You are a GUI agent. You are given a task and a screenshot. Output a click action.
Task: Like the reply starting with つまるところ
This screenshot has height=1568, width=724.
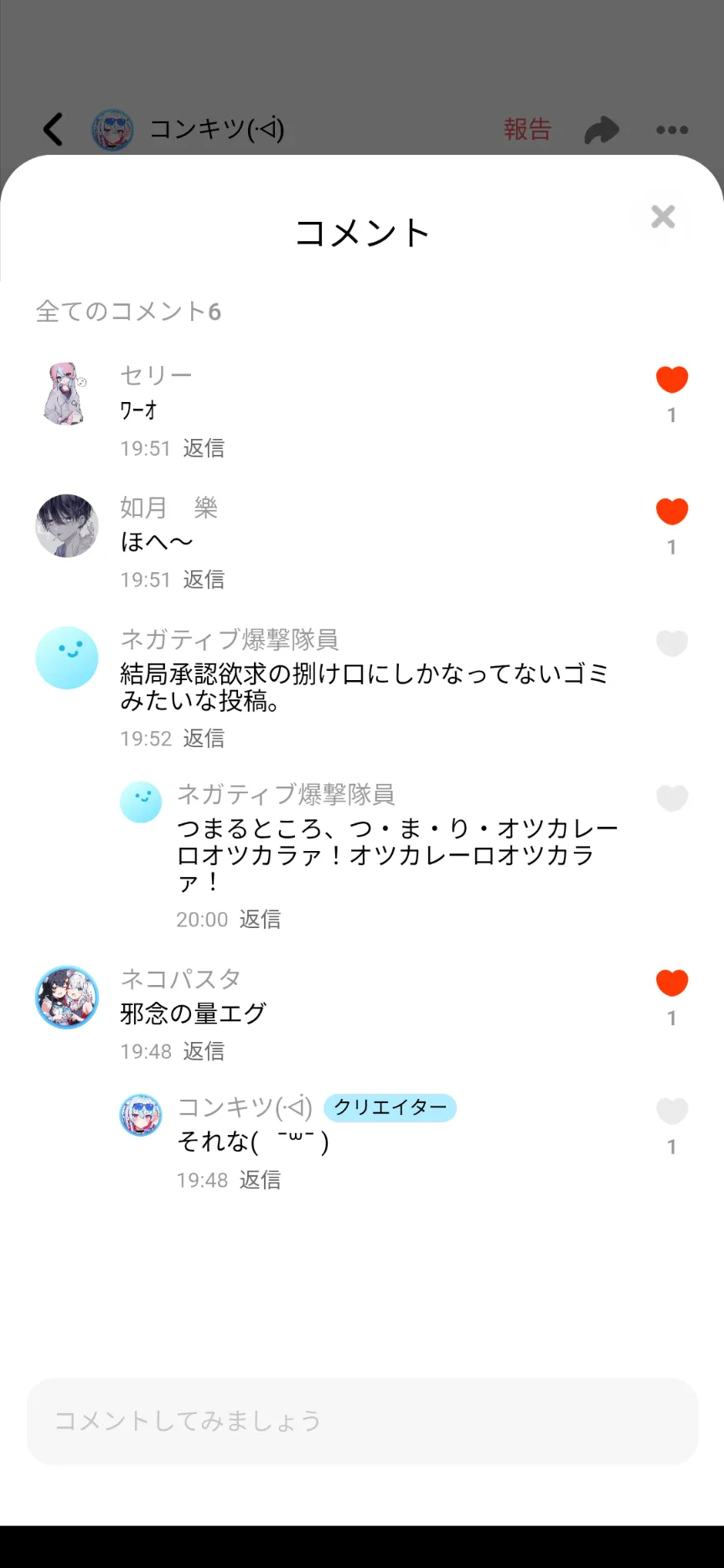pos(671,798)
